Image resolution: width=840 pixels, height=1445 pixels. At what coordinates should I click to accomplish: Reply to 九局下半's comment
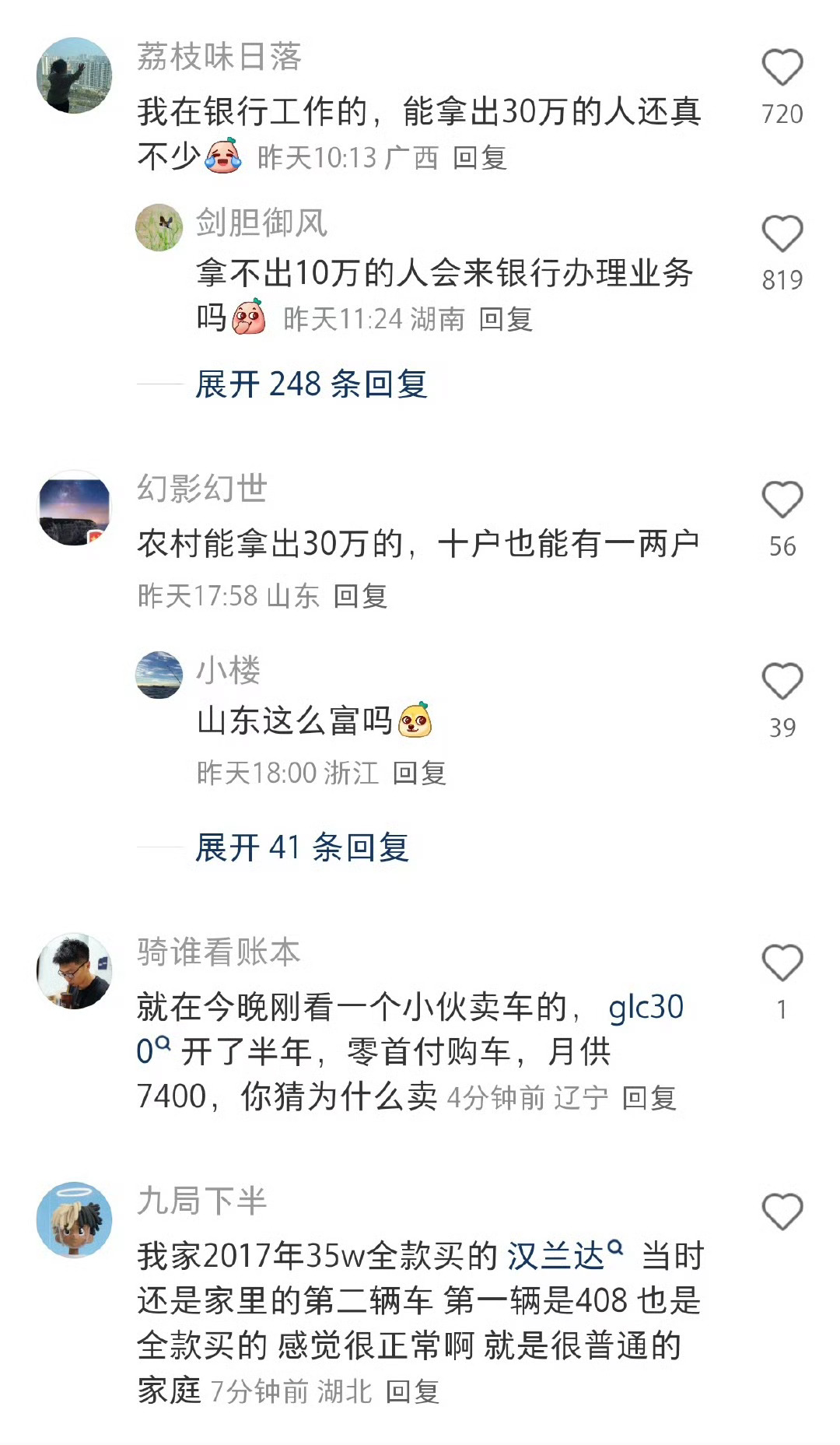(x=413, y=1391)
